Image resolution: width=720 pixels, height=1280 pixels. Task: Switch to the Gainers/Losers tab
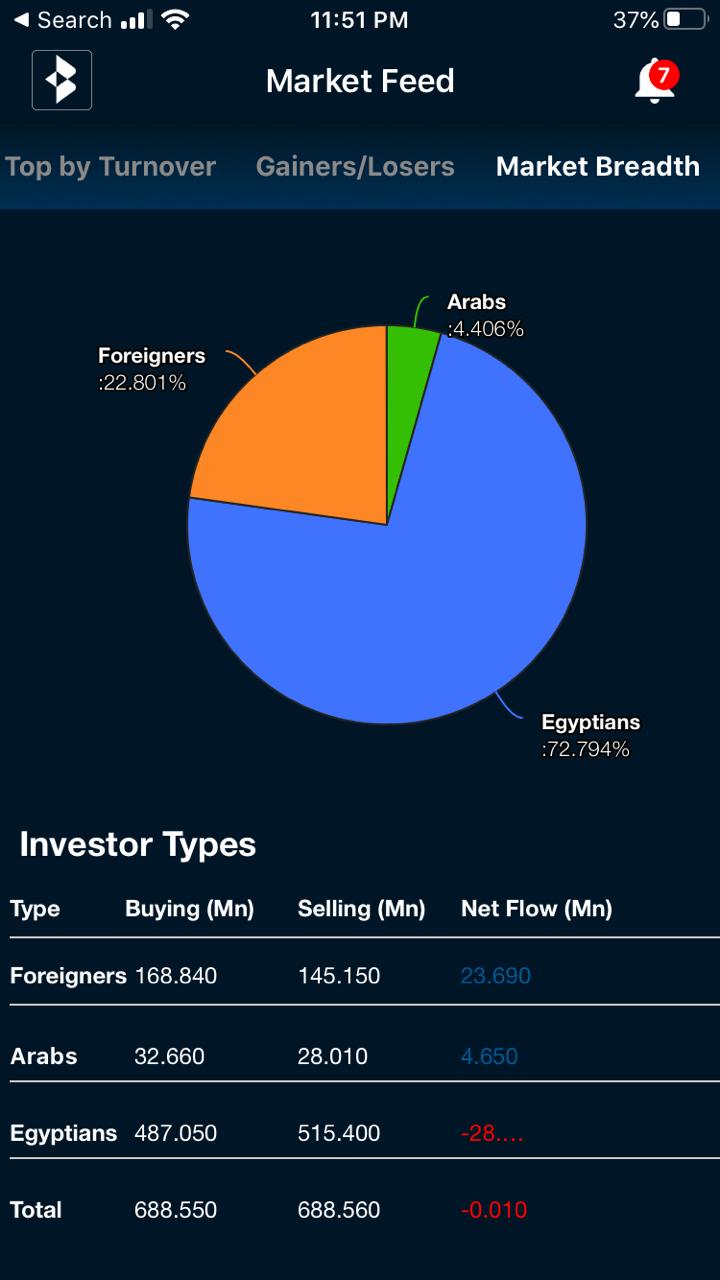coord(355,166)
